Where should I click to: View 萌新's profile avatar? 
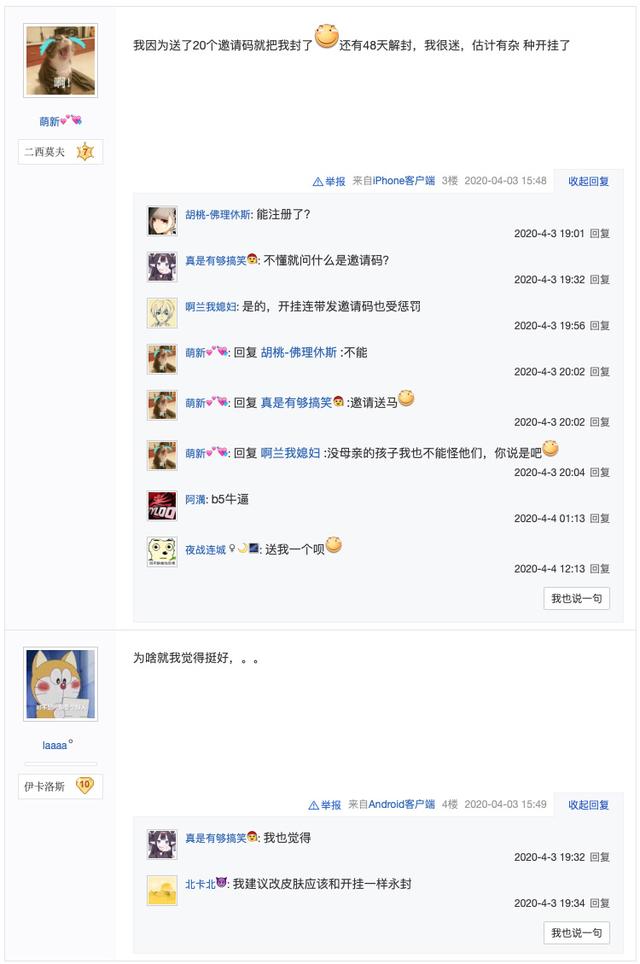(61, 61)
